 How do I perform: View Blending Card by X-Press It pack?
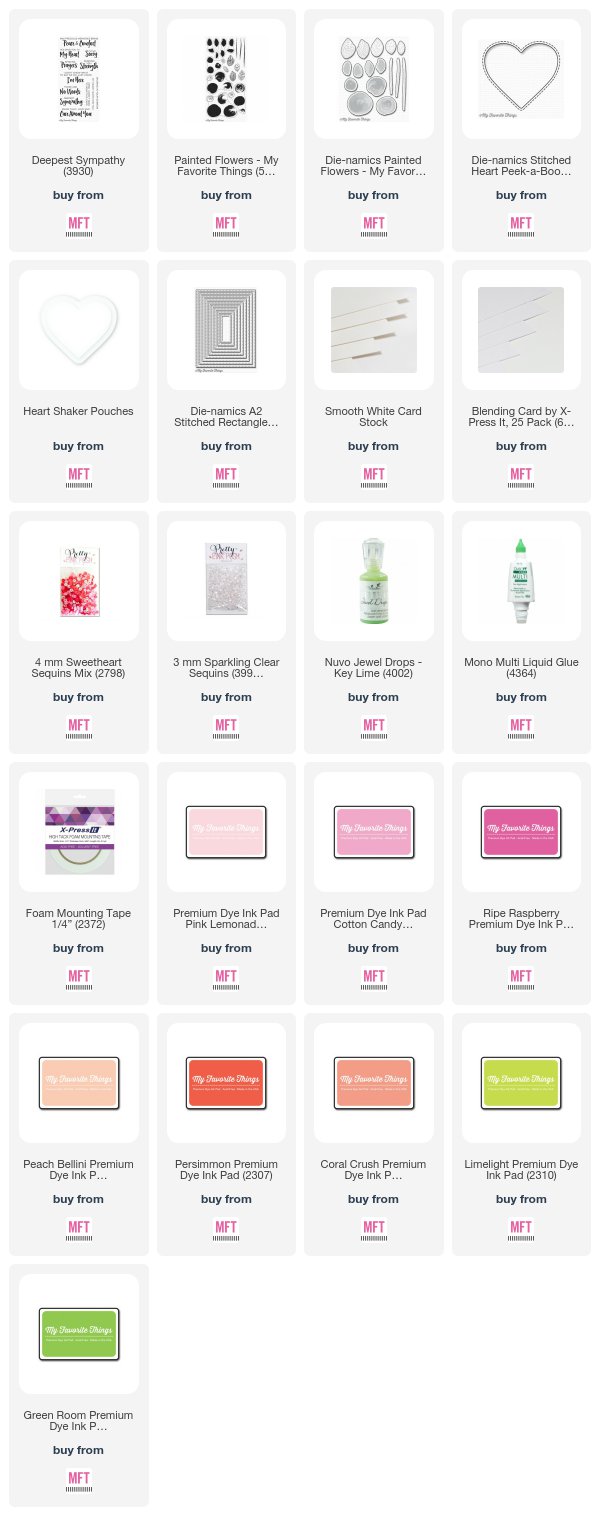tap(521, 328)
